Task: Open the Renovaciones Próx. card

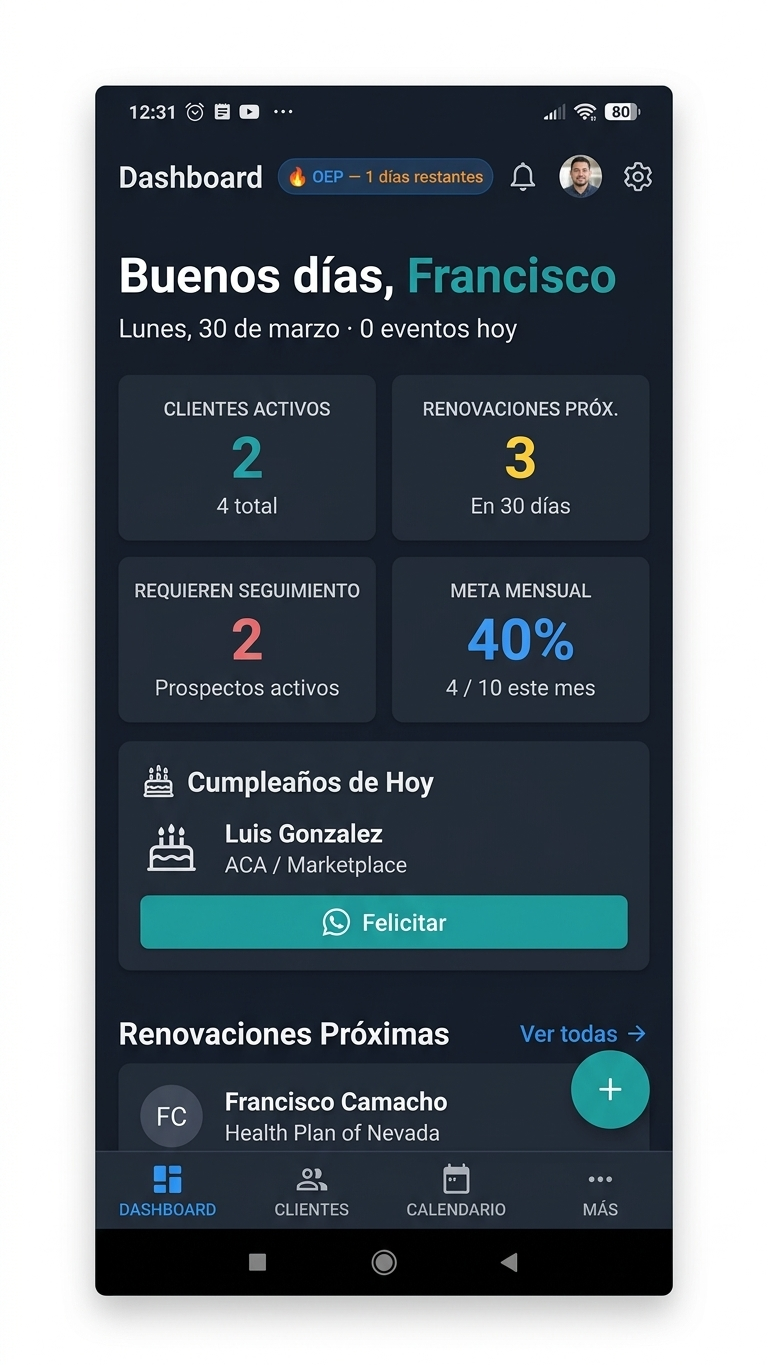Action: coord(520,457)
